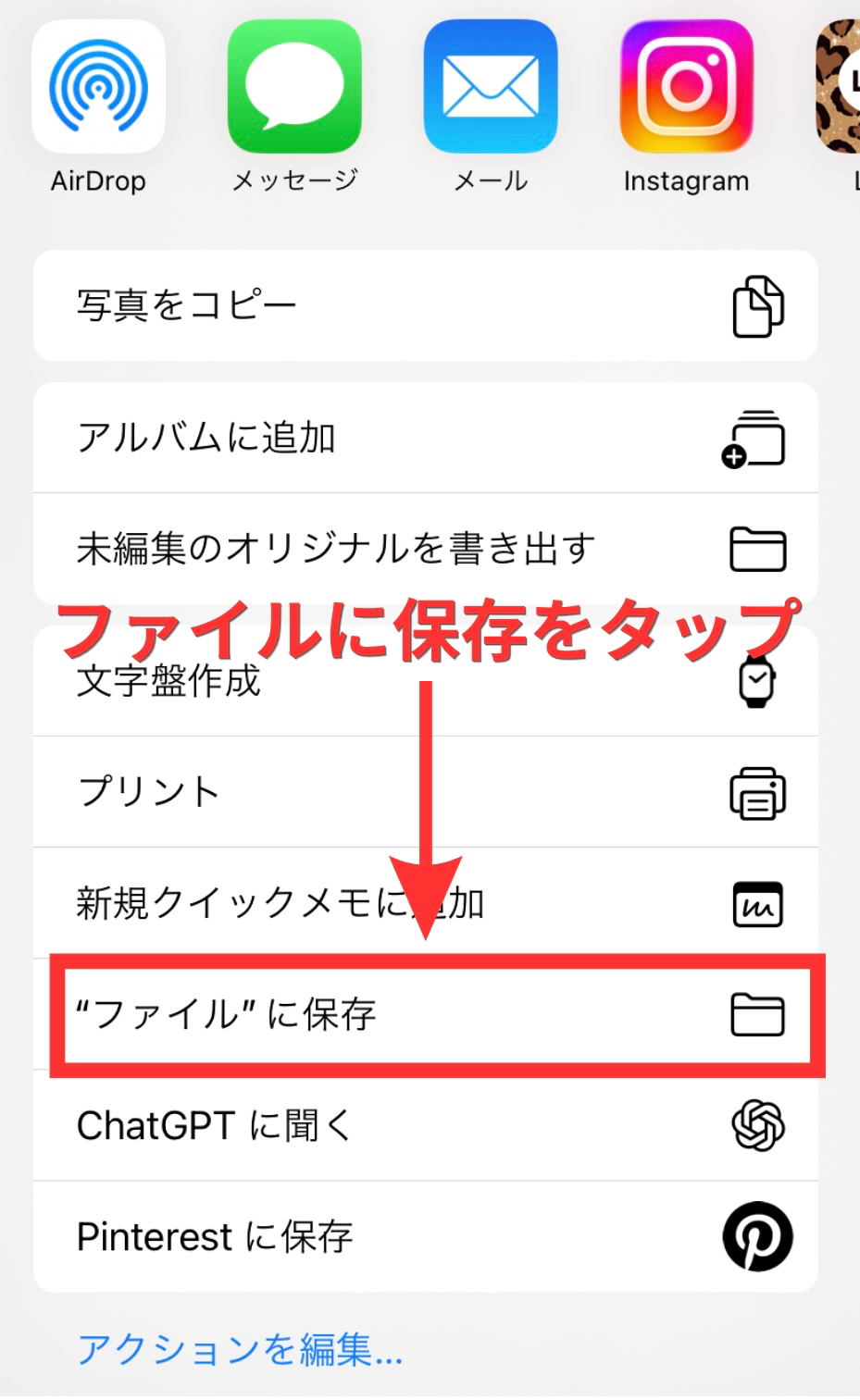
Task: Open アクションを編集 link
Action: (x=240, y=1349)
